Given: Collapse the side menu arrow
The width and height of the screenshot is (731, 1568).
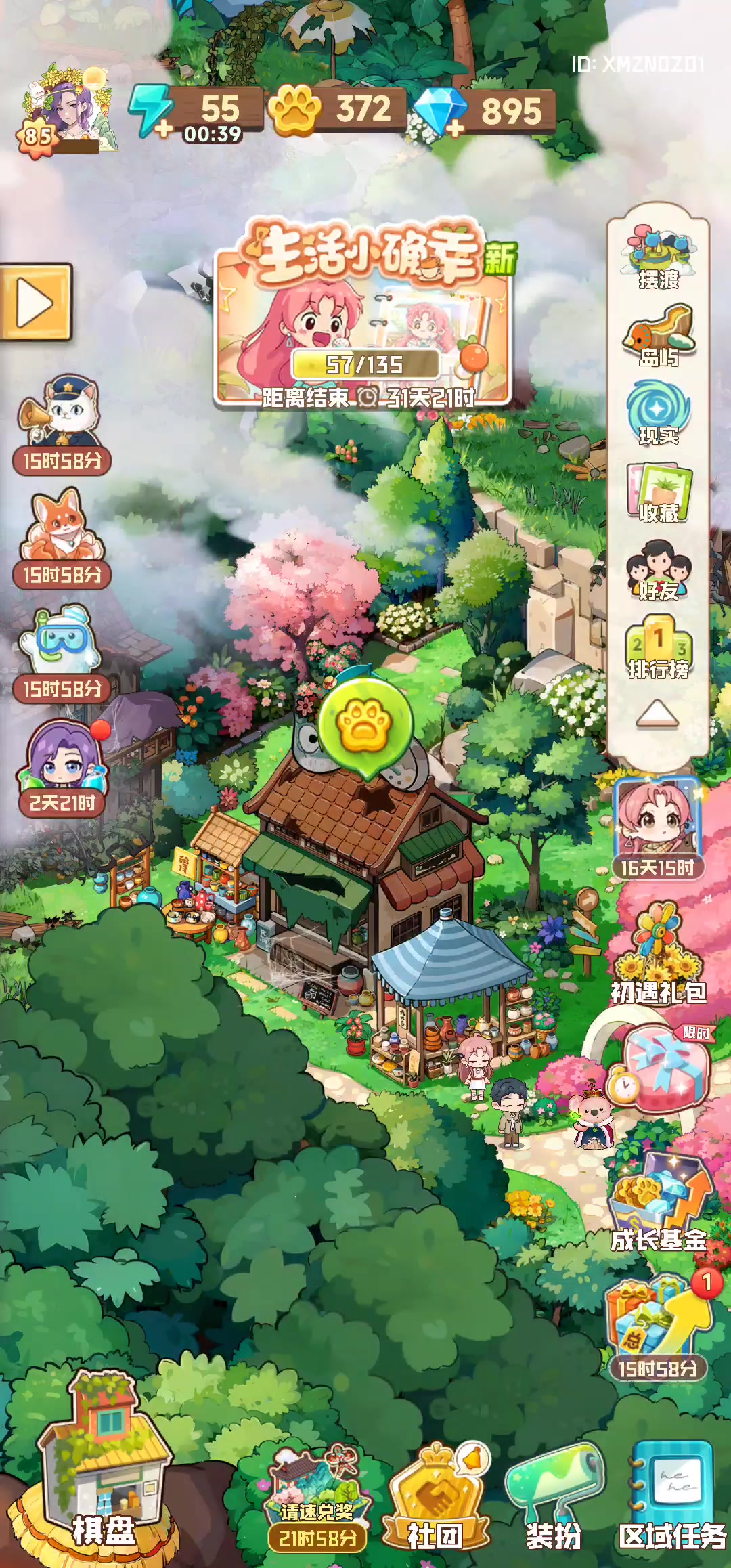Looking at the screenshot, I should click(657, 714).
